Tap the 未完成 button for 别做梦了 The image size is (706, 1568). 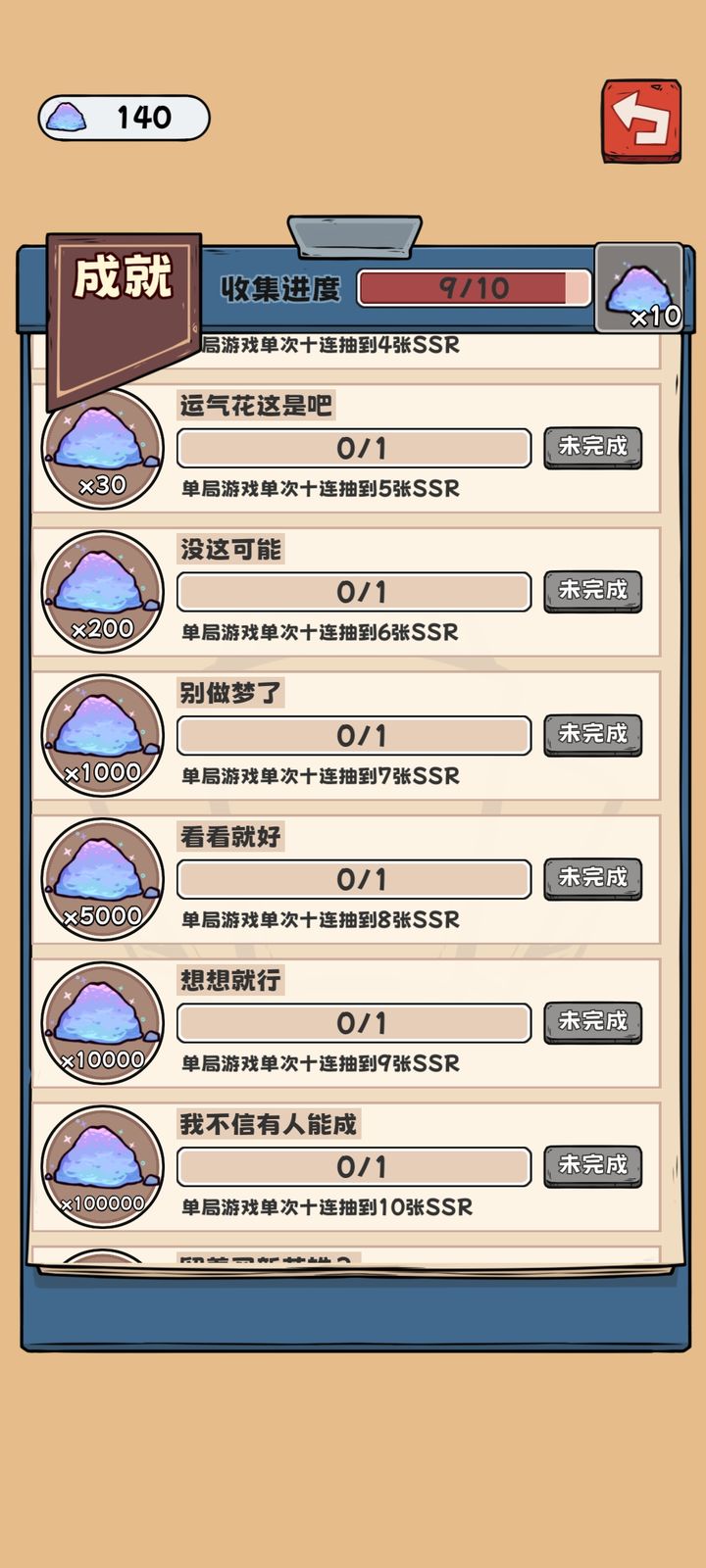point(591,734)
